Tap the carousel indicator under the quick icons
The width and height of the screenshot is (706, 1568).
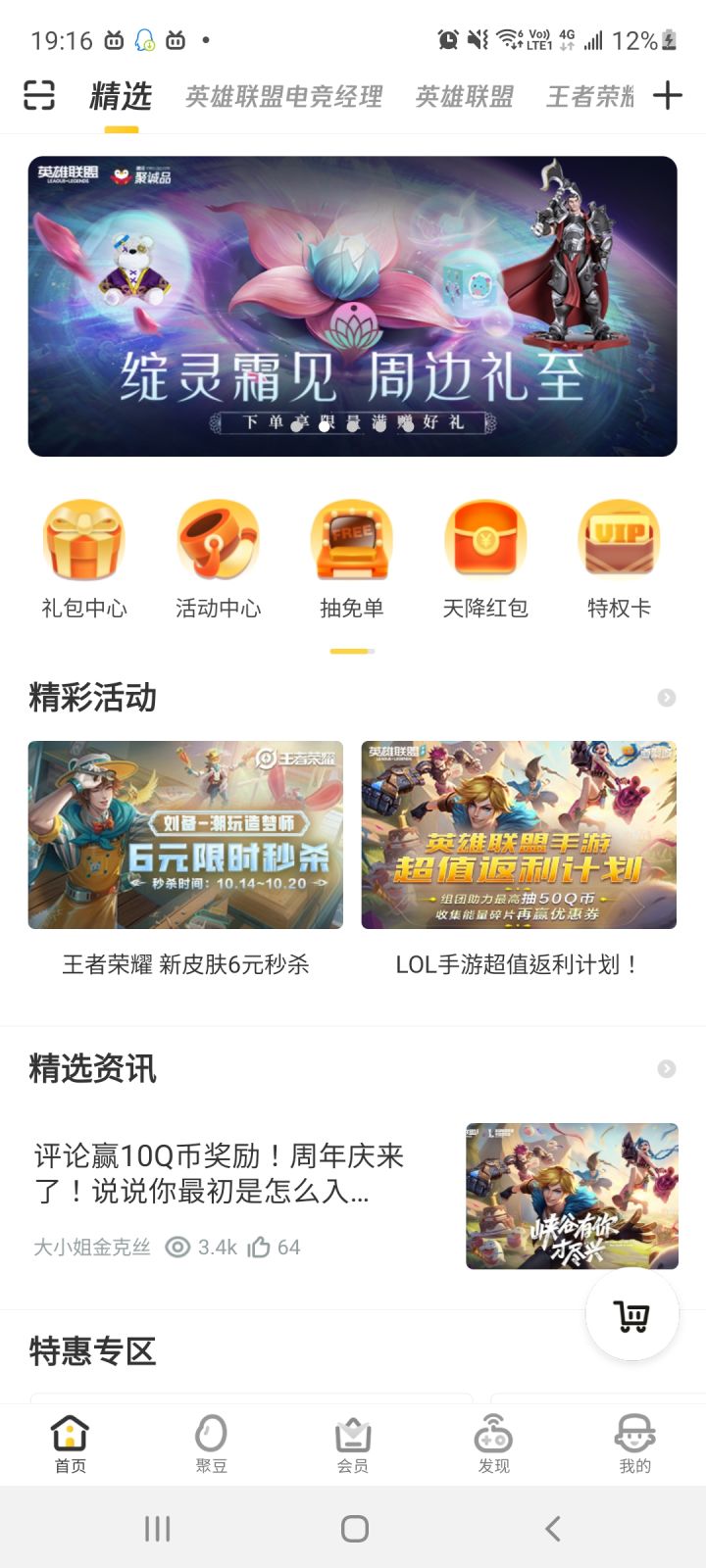tap(353, 650)
